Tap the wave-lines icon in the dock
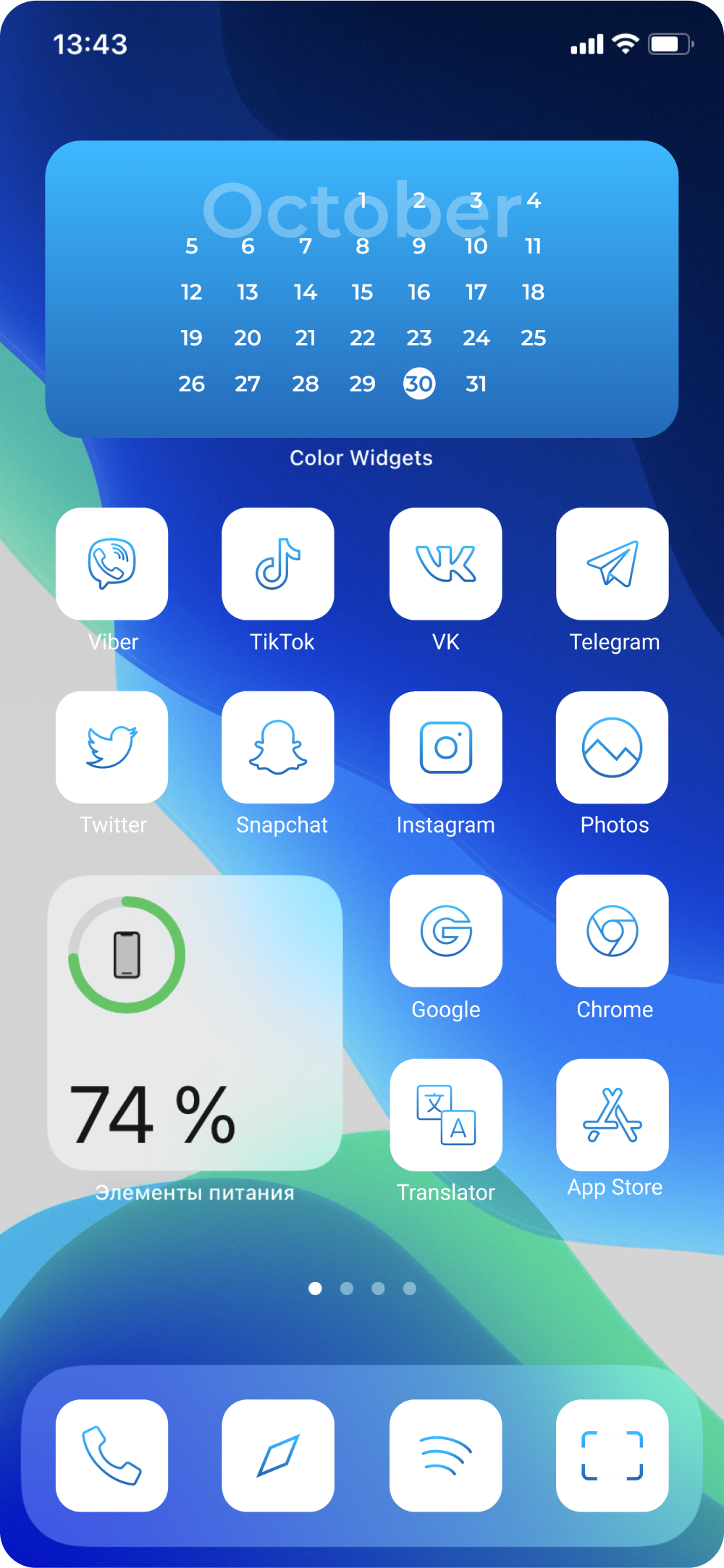Image resolution: width=724 pixels, height=1568 pixels. pos(446,1455)
